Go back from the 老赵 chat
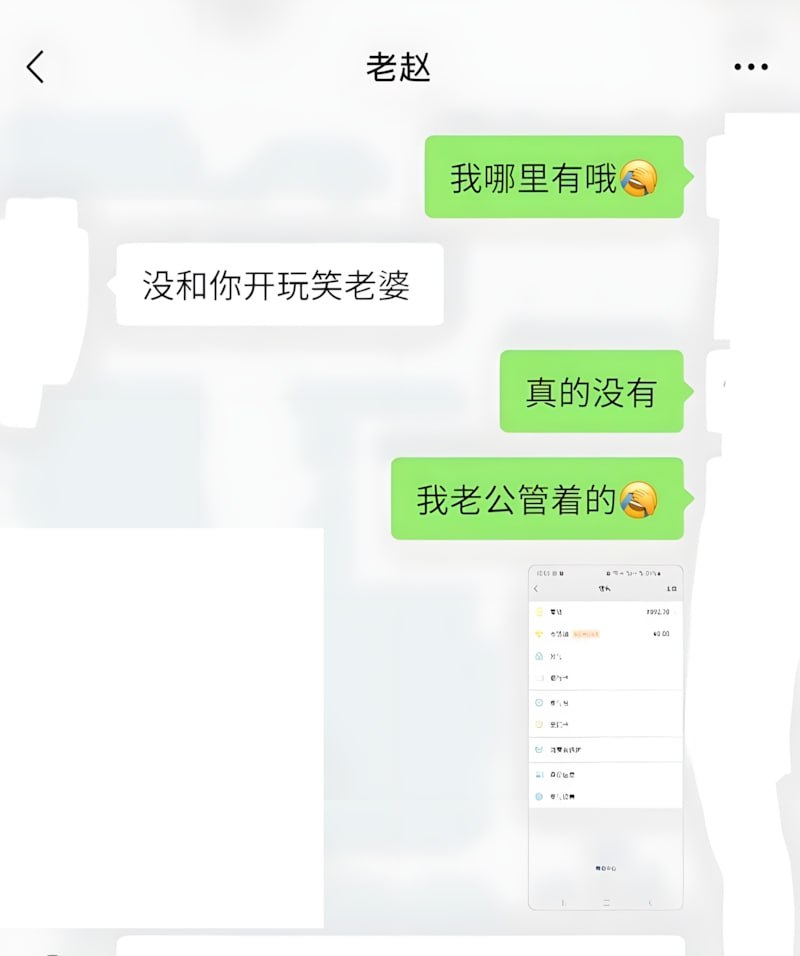This screenshot has height=956, width=800. tap(36, 67)
